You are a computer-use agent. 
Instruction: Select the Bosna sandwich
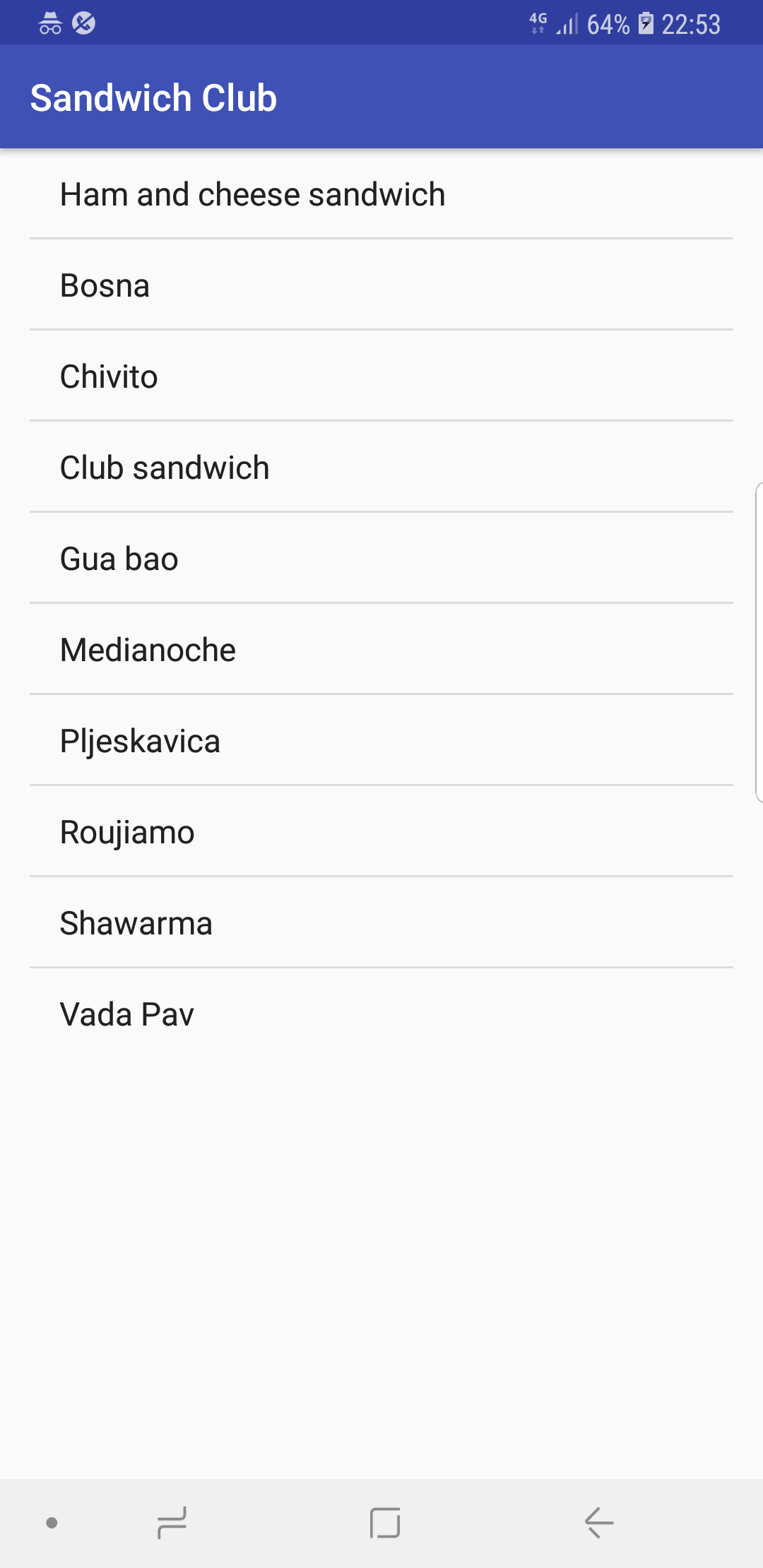(105, 286)
